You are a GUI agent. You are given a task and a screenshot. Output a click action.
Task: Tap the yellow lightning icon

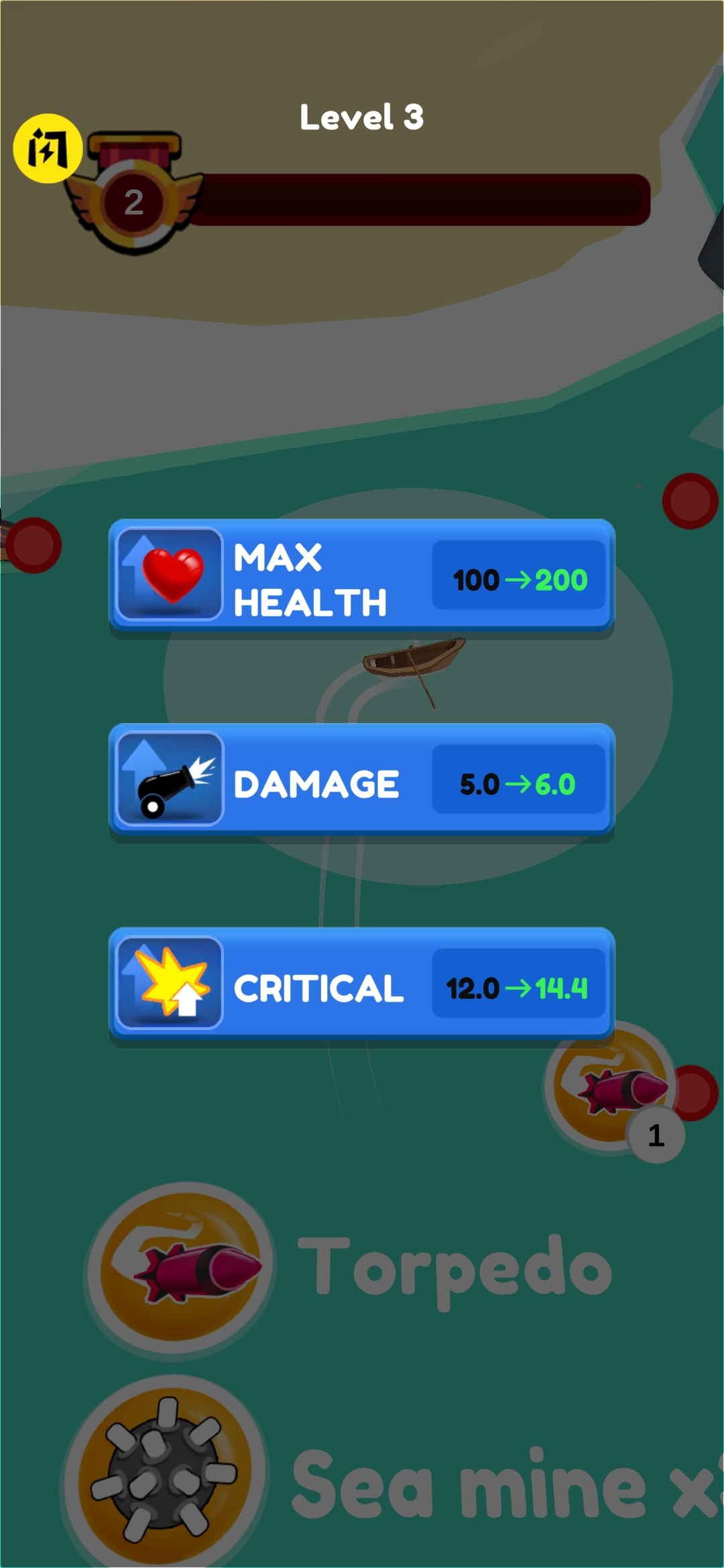point(47,148)
